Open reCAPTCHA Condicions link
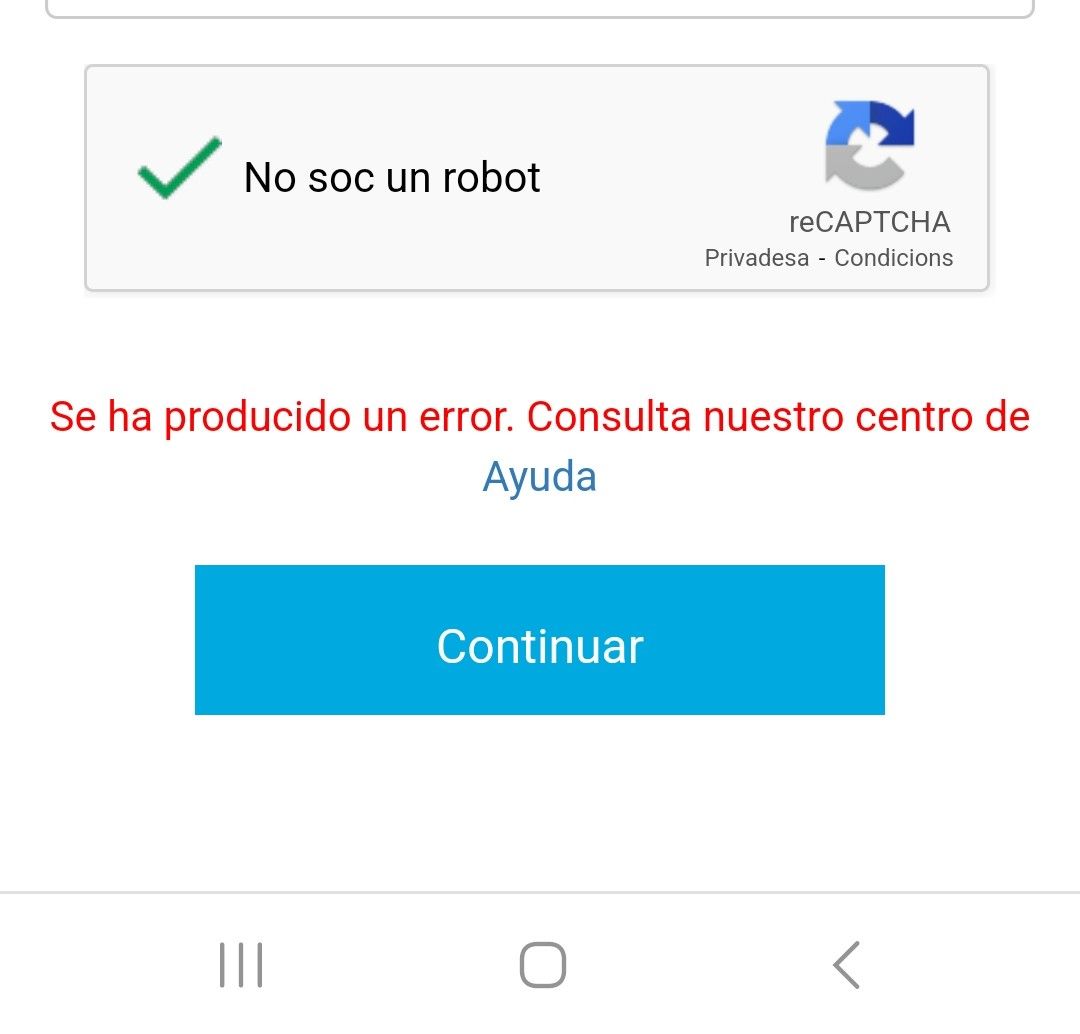Screen dimensions: 1080x1034 click(x=893, y=258)
